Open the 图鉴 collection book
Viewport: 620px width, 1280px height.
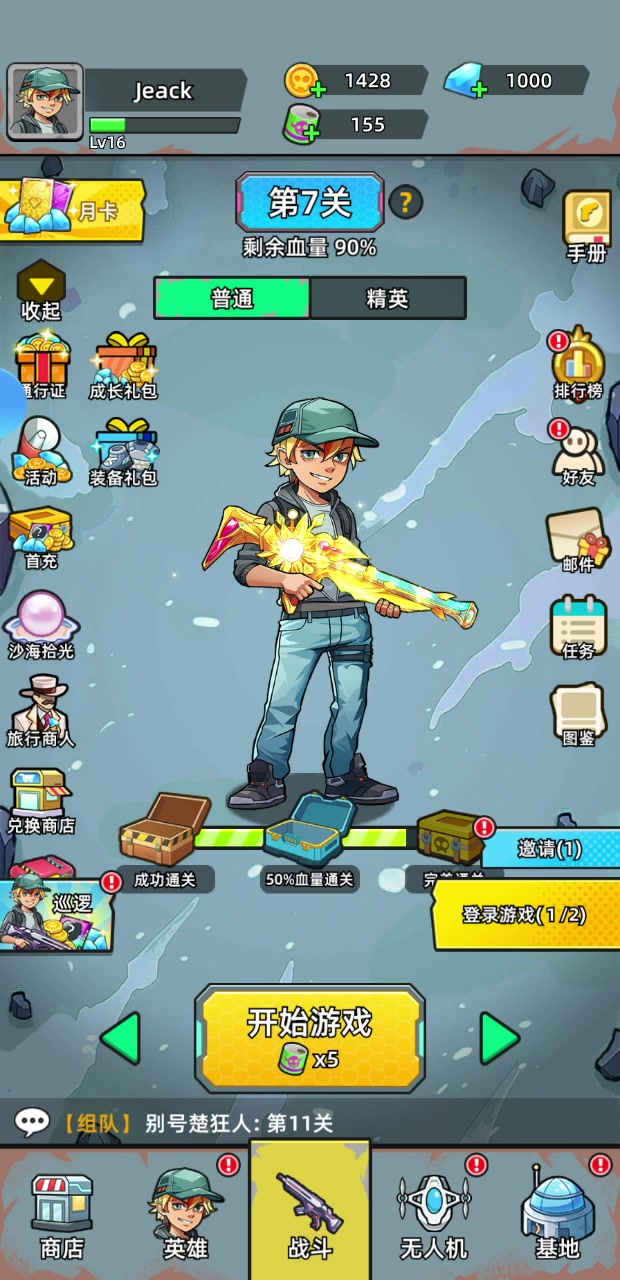(x=578, y=714)
